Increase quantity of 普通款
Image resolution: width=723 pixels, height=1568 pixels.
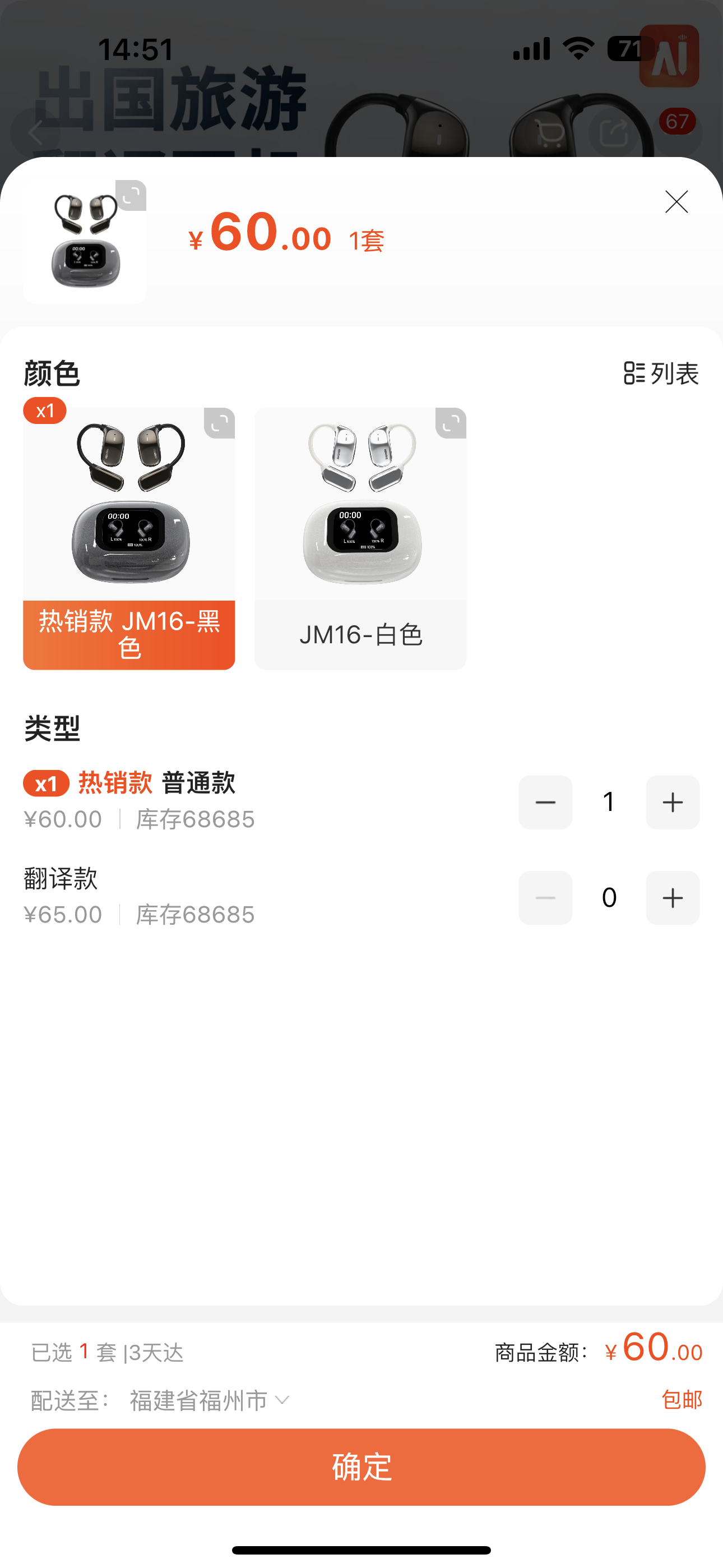click(673, 803)
